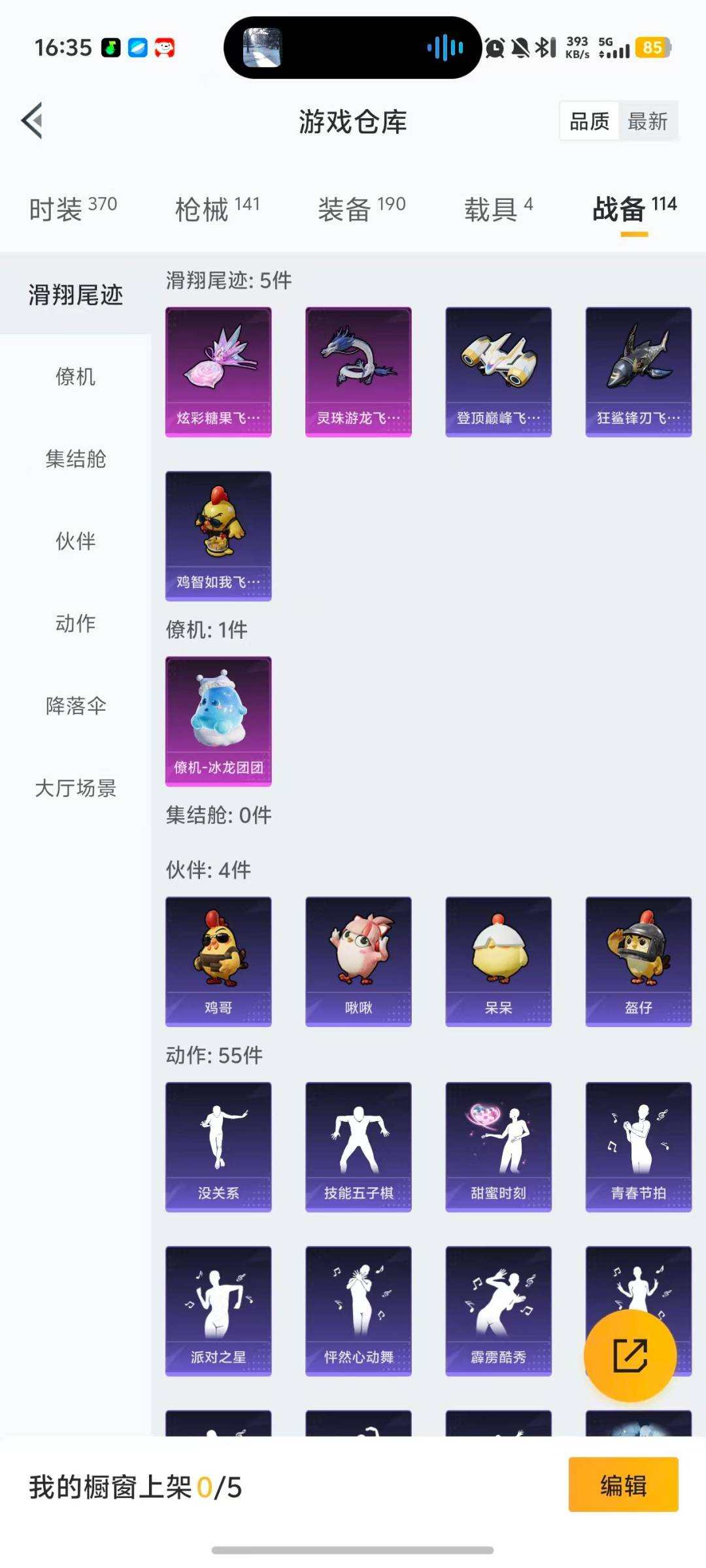
Task: Open the 甜蜜时刻 emote card
Action: (x=498, y=1147)
